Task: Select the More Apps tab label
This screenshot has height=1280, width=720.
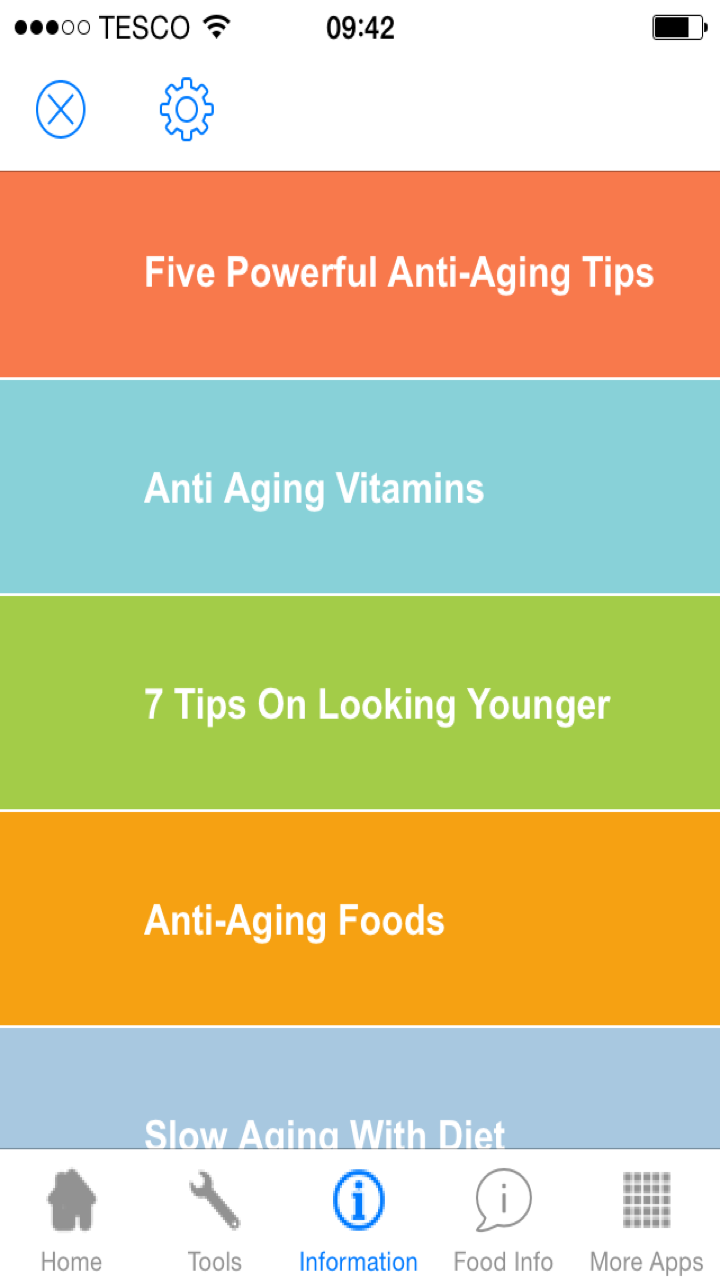Action: pyautogui.click(x=646, y=1262)
